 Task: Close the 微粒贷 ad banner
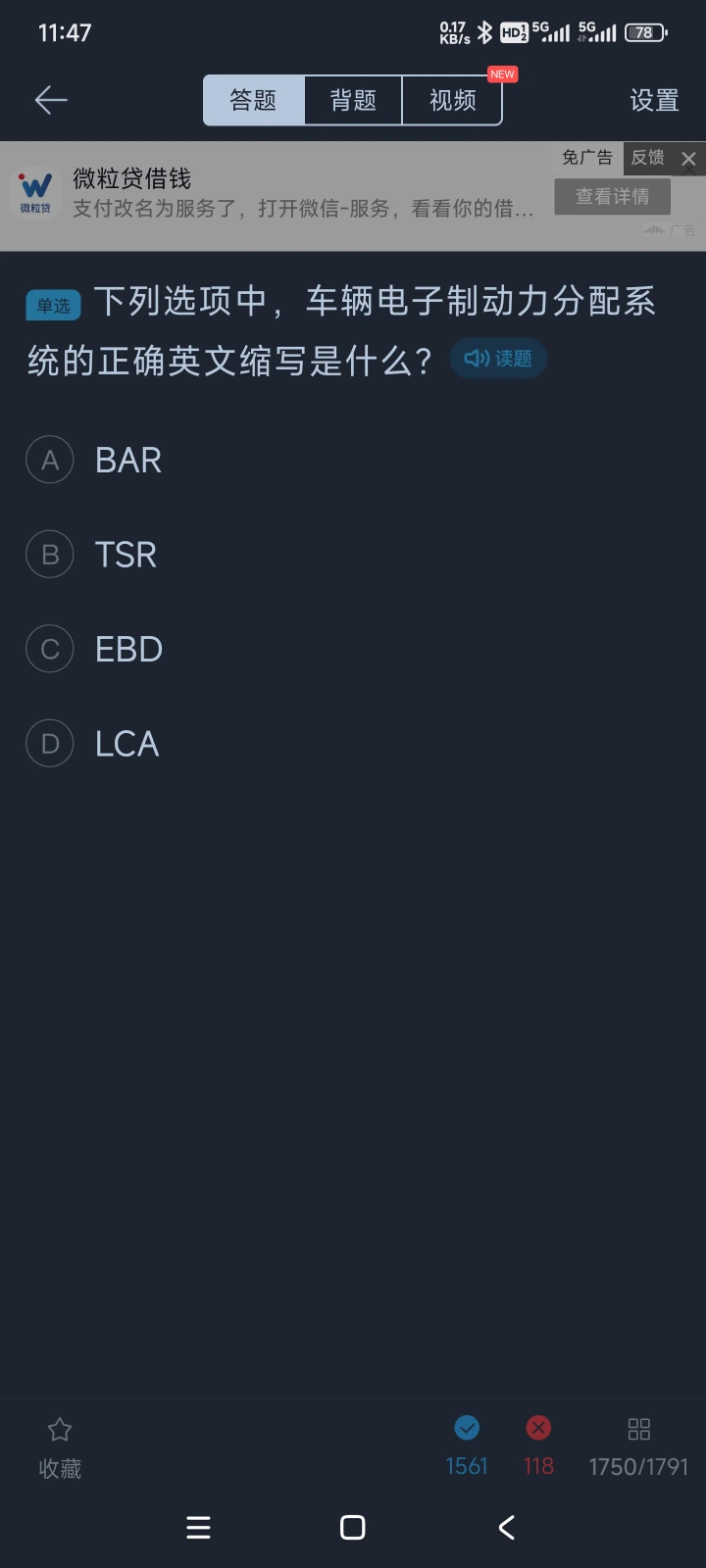(x=689, y=159)
